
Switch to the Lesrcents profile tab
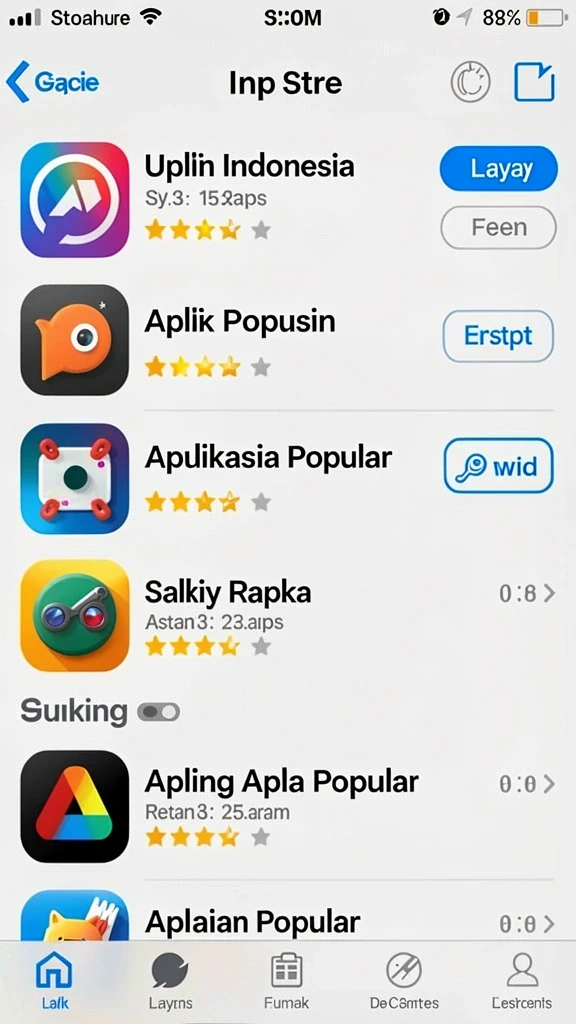click(x=521, y=979)
